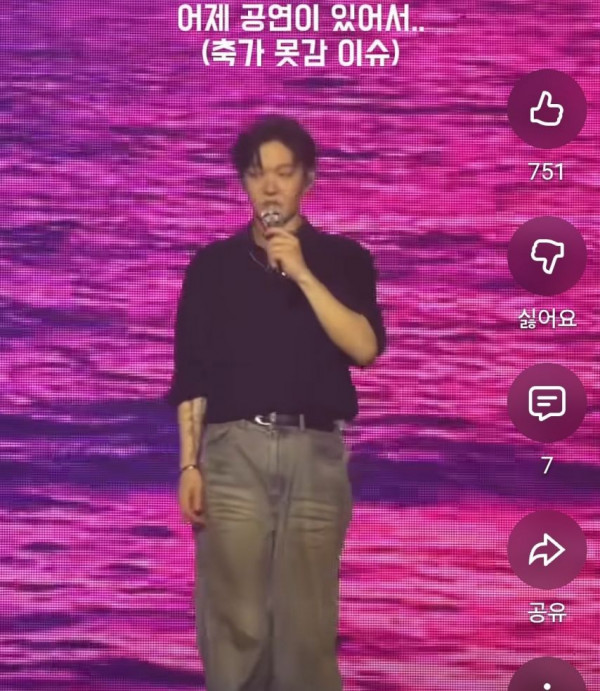Dislike this short with 싫어요 button
600x691 pixels.
coord(547,257)
